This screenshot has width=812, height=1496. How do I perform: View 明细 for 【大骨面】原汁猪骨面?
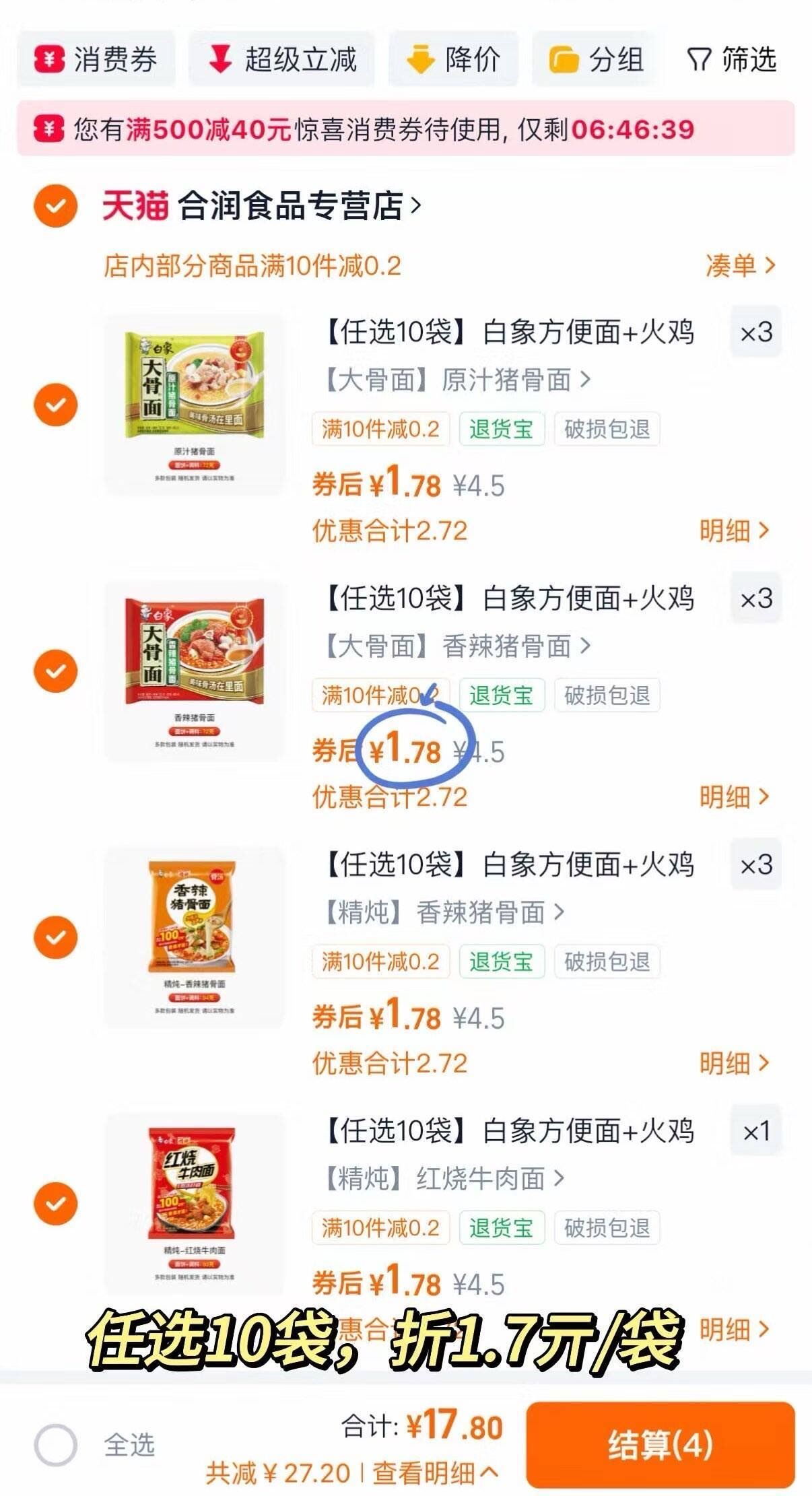tap(733, 531)
